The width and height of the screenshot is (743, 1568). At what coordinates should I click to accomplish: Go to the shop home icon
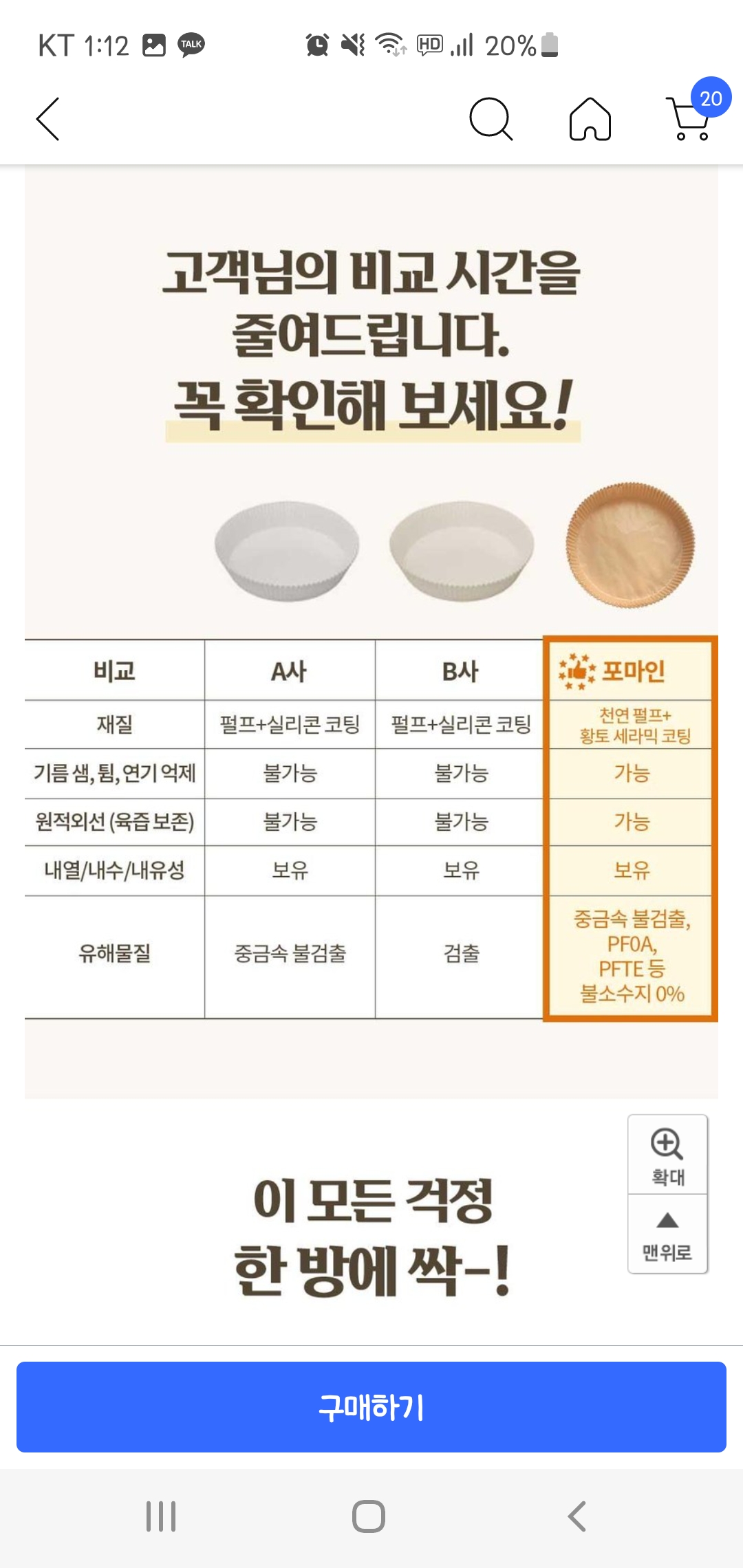coord(590,119)
